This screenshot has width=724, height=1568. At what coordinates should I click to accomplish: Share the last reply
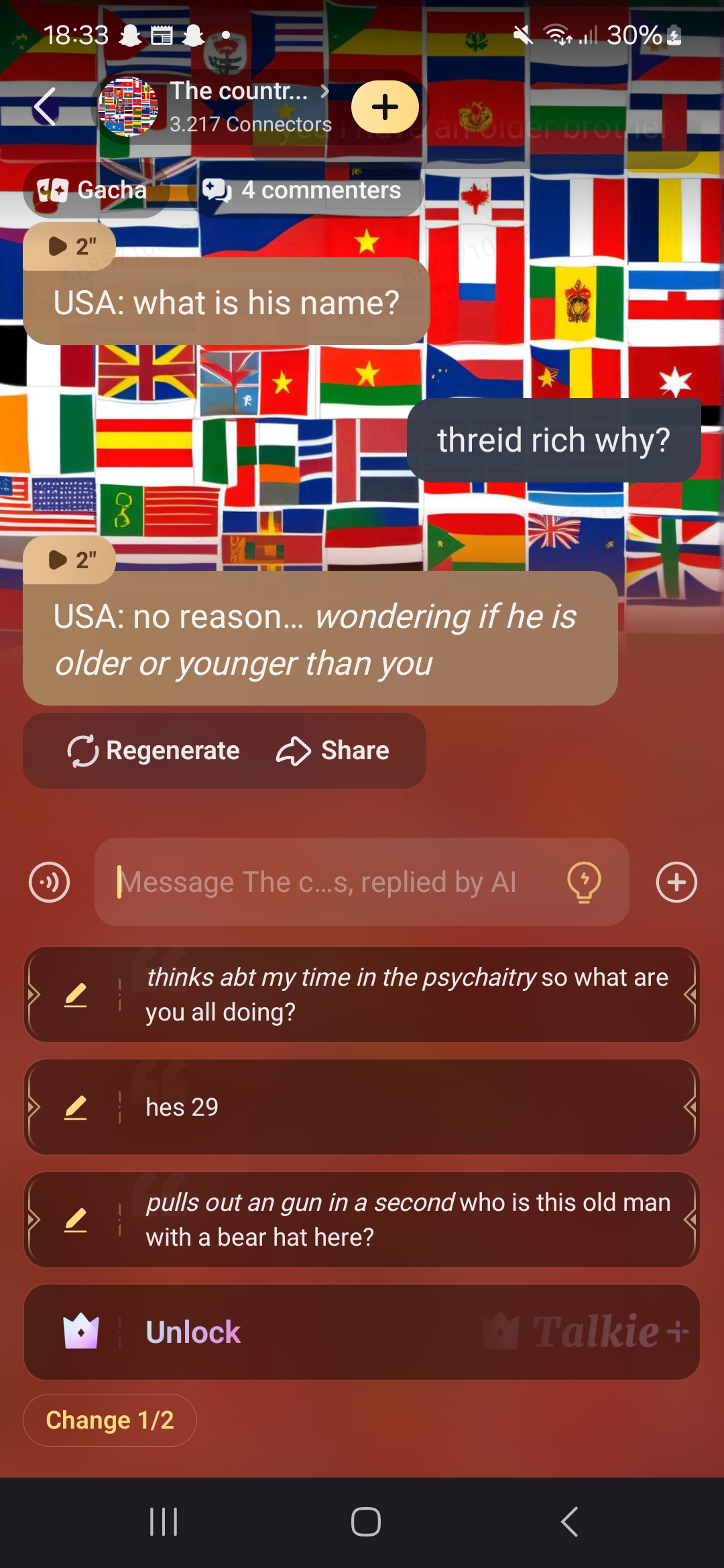coord(333,750)
